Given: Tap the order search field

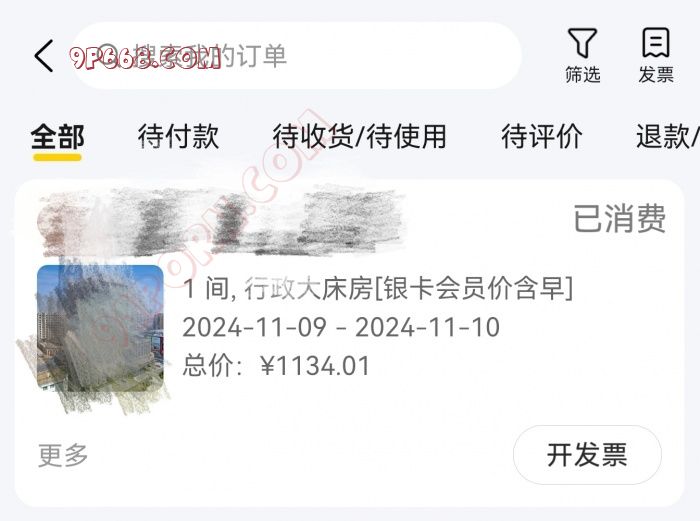Looking at the screenshot, I should (x=300, y=56).
